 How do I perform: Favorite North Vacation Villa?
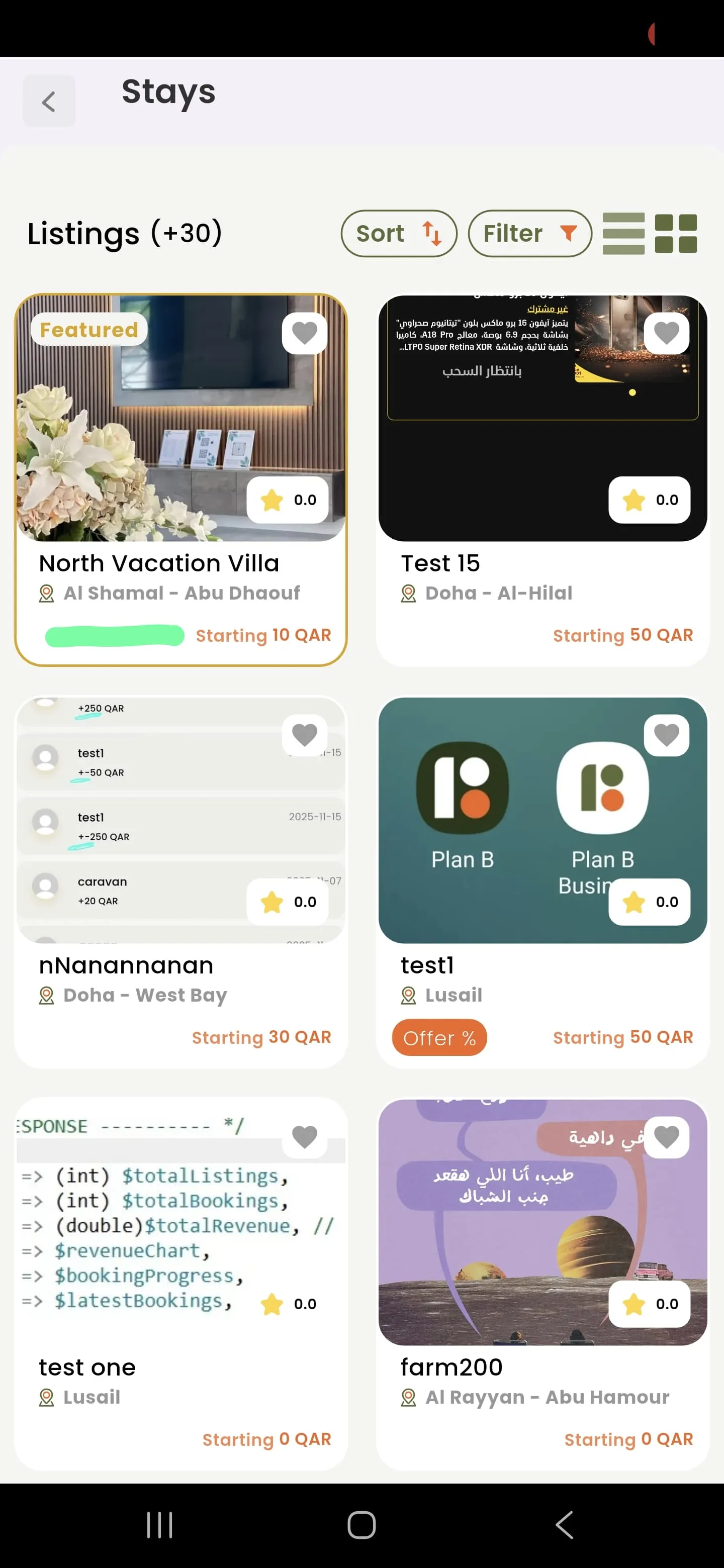305,333
